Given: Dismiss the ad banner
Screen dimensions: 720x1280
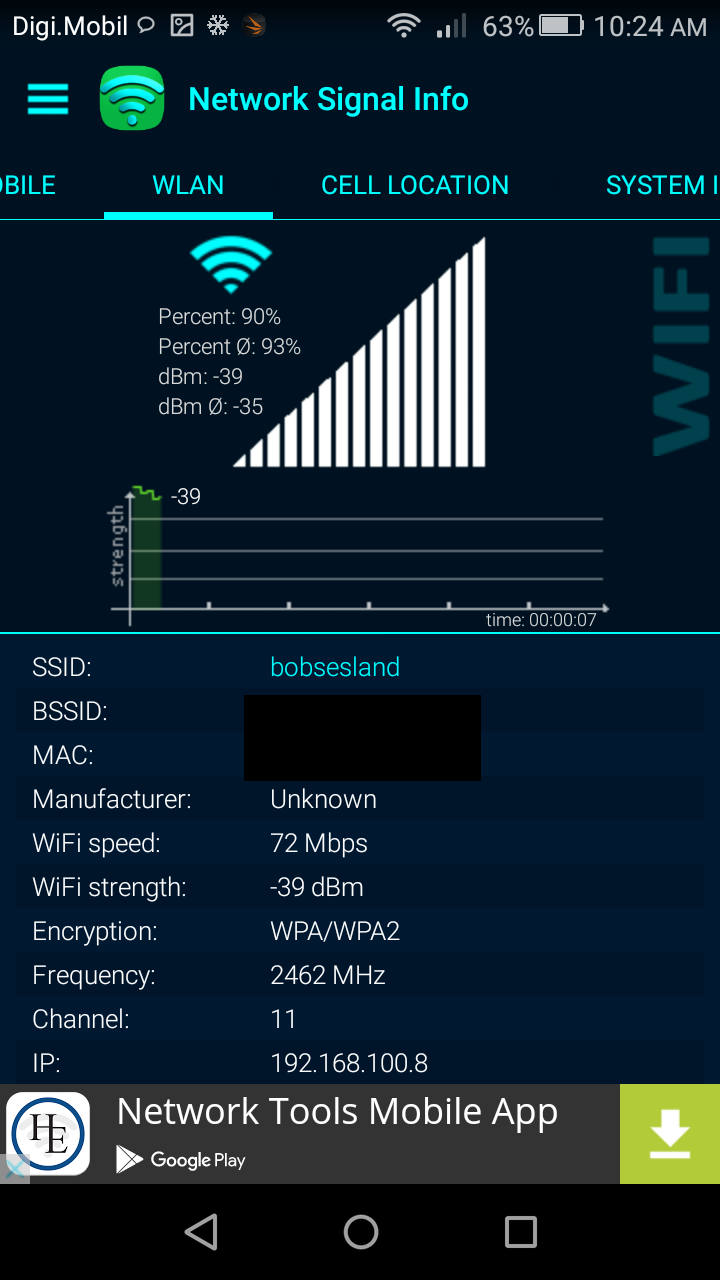Looking at the screenshot, I should (x=14, y=1168).
